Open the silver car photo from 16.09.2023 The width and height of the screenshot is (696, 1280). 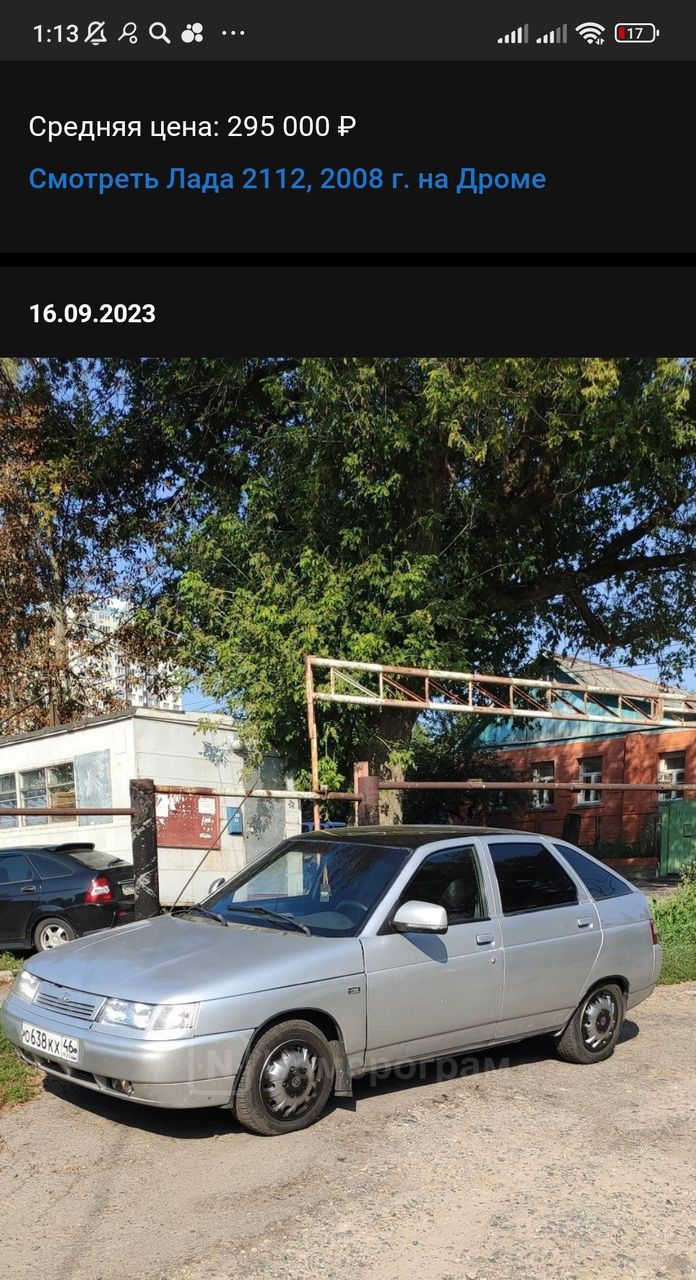click(348, 818)
